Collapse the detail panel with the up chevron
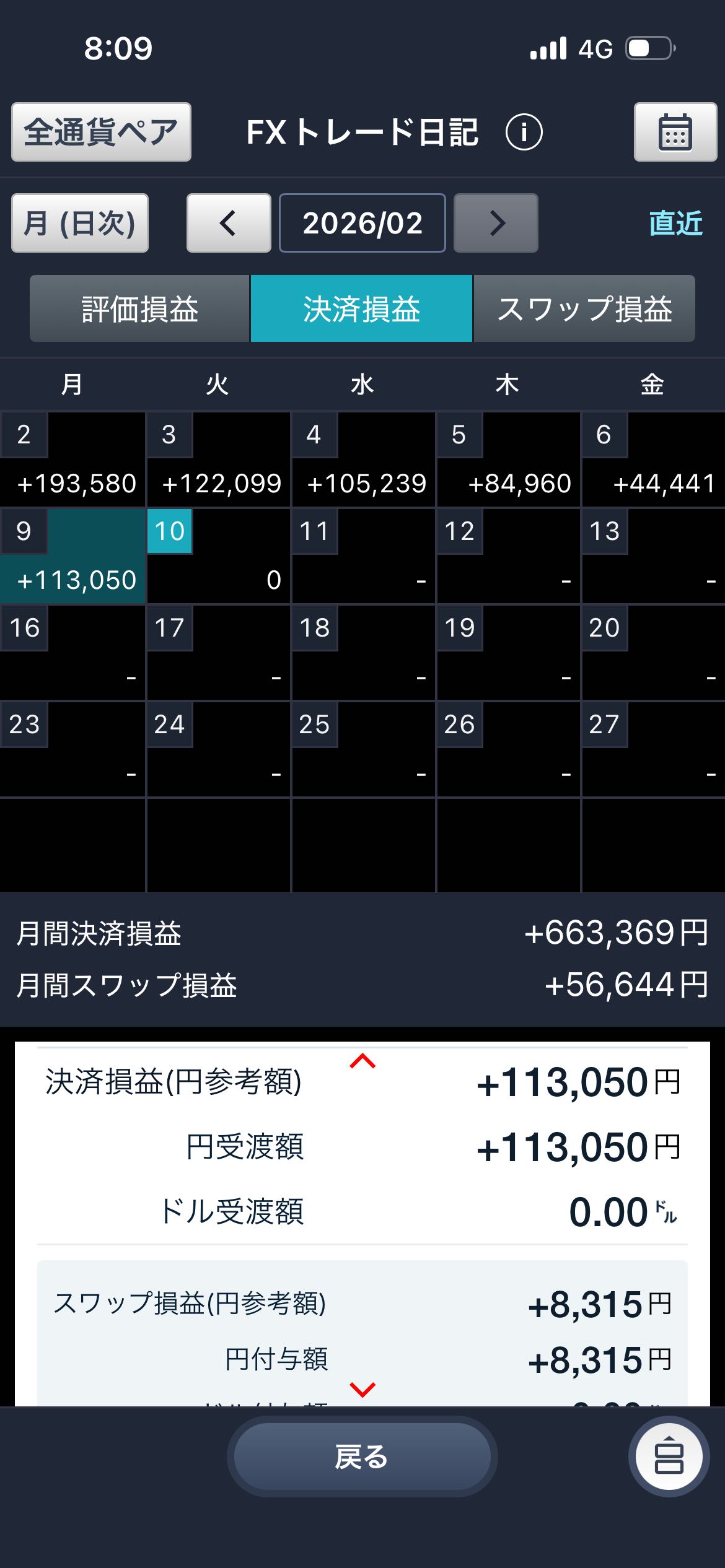 click(362, 1061)
